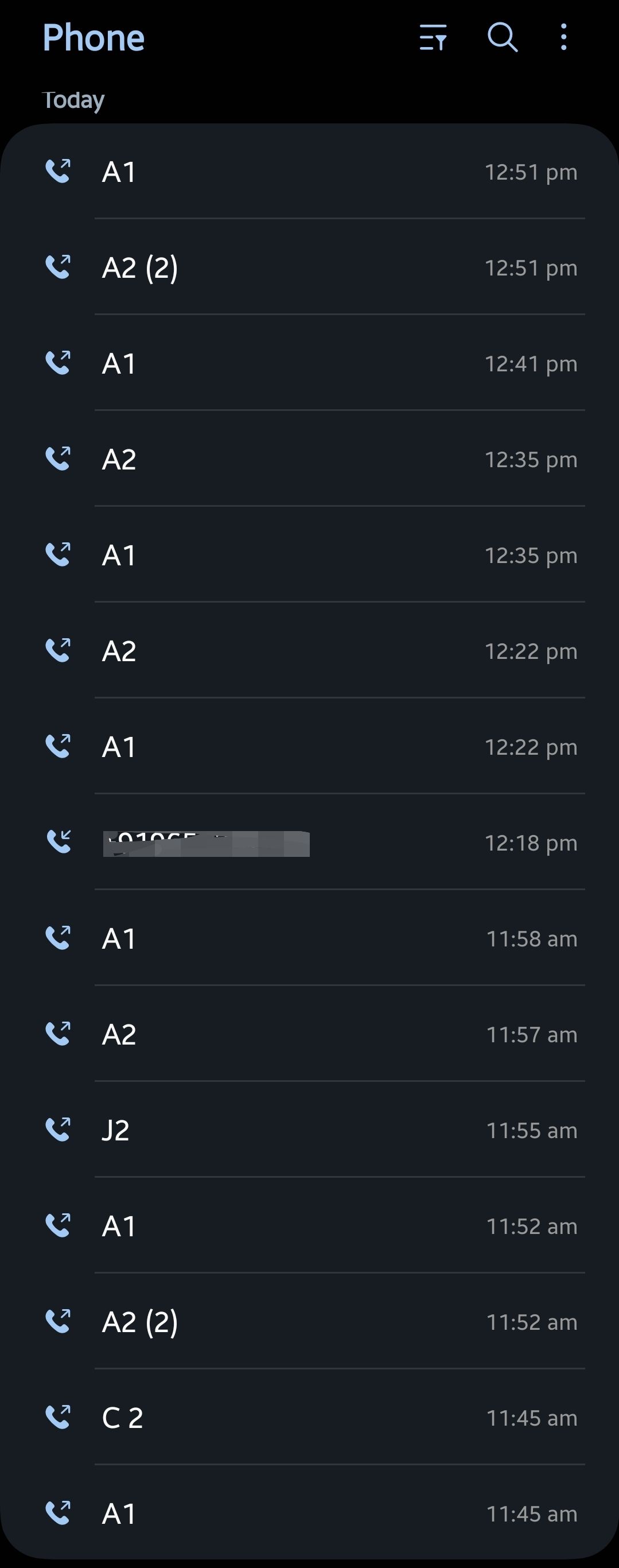Tap the incoming call icon on the number entry
This screenshot has width=619, height=1568.
(59, 842)
